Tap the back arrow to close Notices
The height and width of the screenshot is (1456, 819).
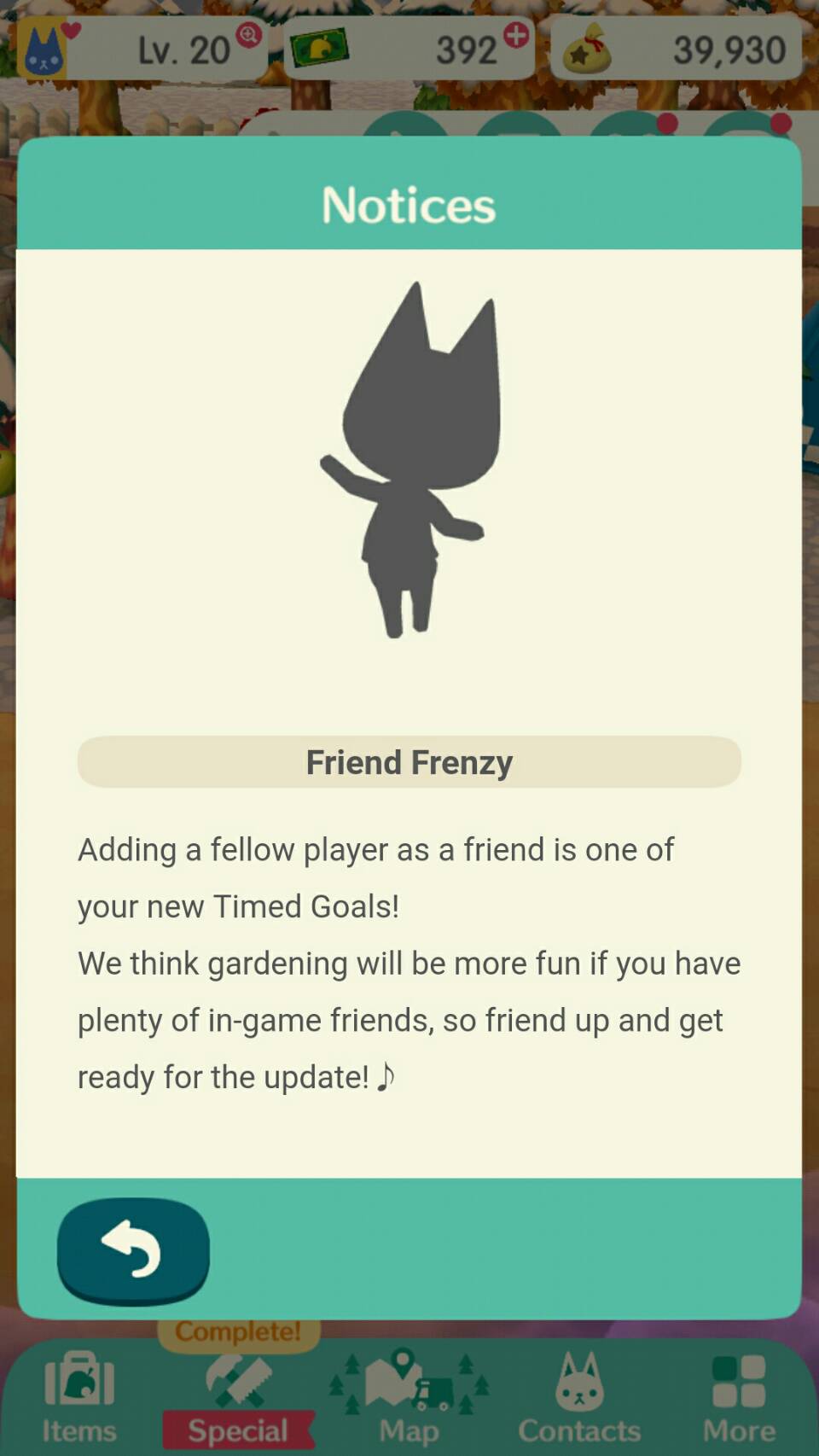(x=133, y=1250)
